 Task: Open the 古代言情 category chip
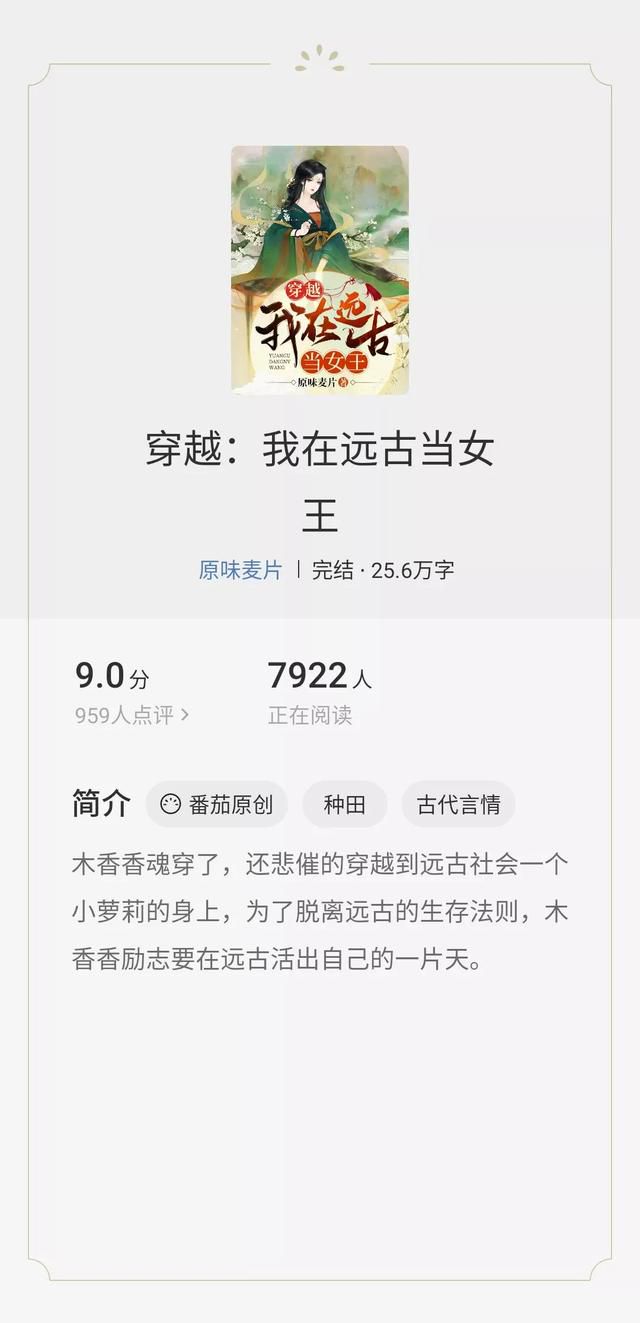(x=458, y=804)
